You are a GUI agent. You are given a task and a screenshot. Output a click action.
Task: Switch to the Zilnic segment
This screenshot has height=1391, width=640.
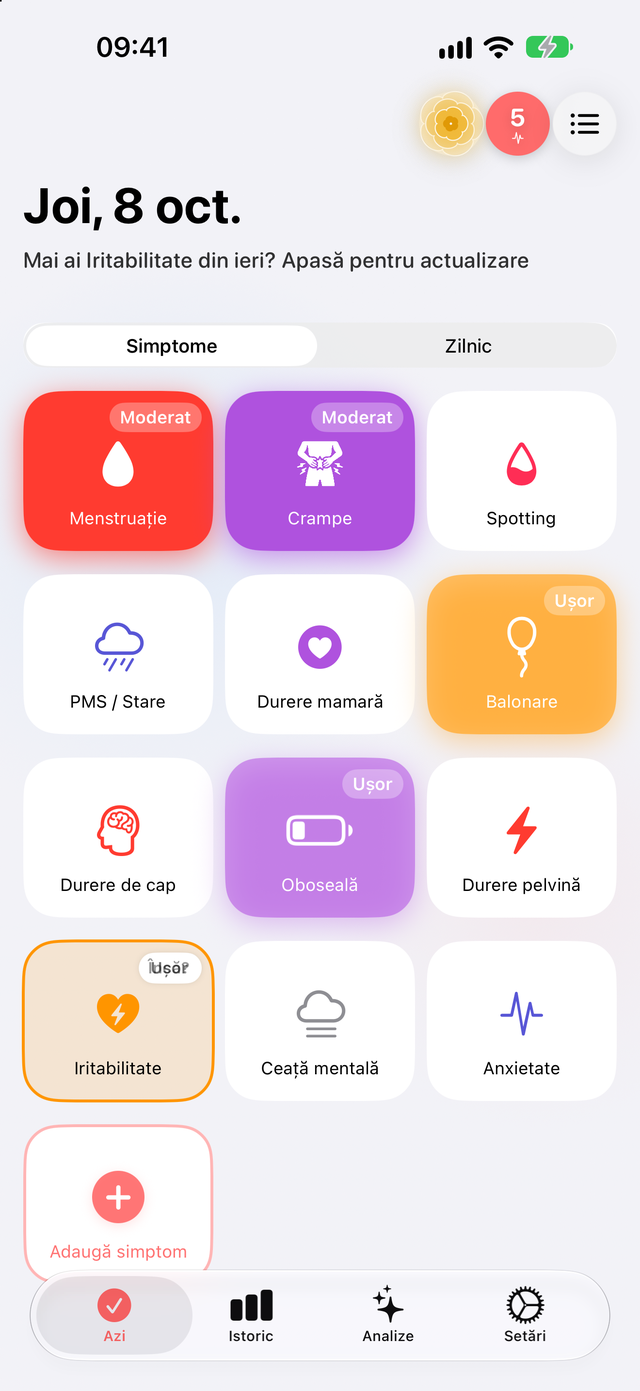(x=468, y=346)
